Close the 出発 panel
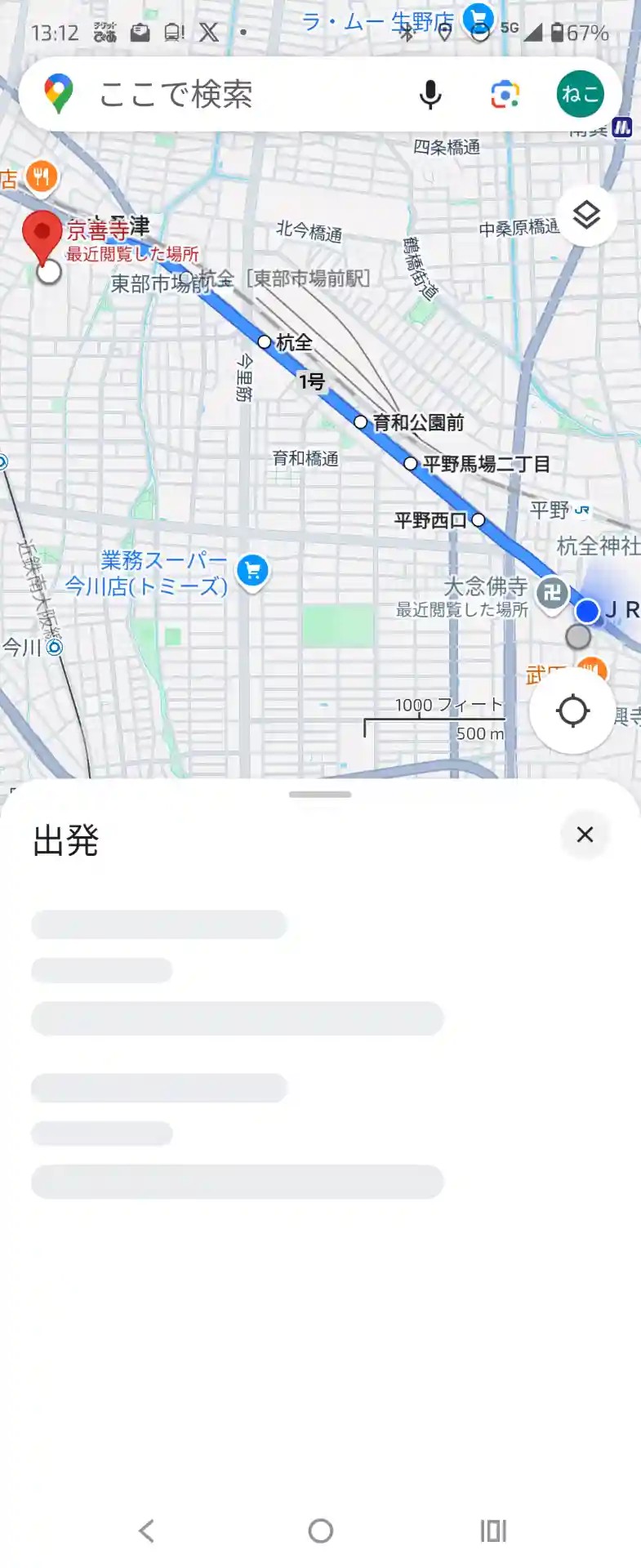Screen dimensions: 641x1568 coord(585,835)
